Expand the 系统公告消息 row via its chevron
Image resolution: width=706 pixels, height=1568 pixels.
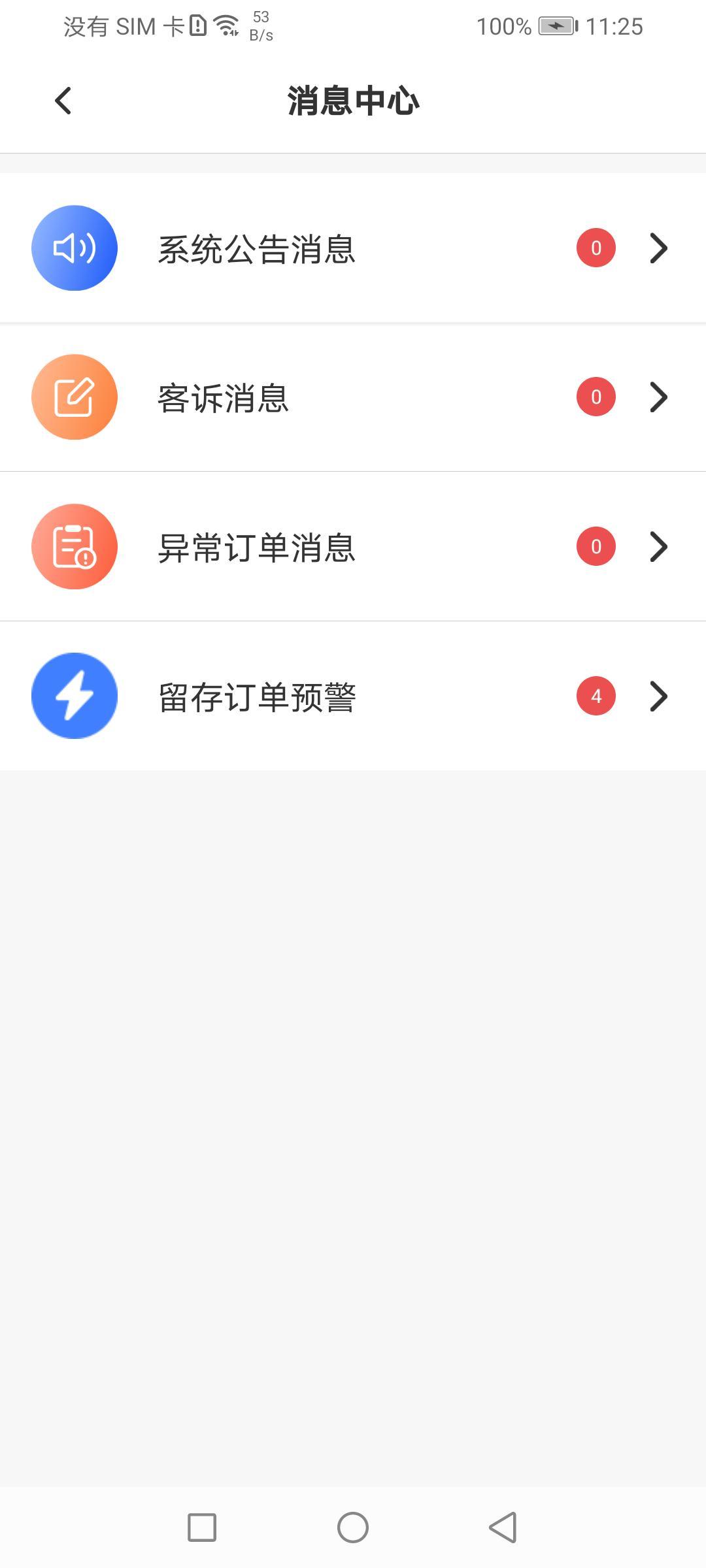pos(658,247)
